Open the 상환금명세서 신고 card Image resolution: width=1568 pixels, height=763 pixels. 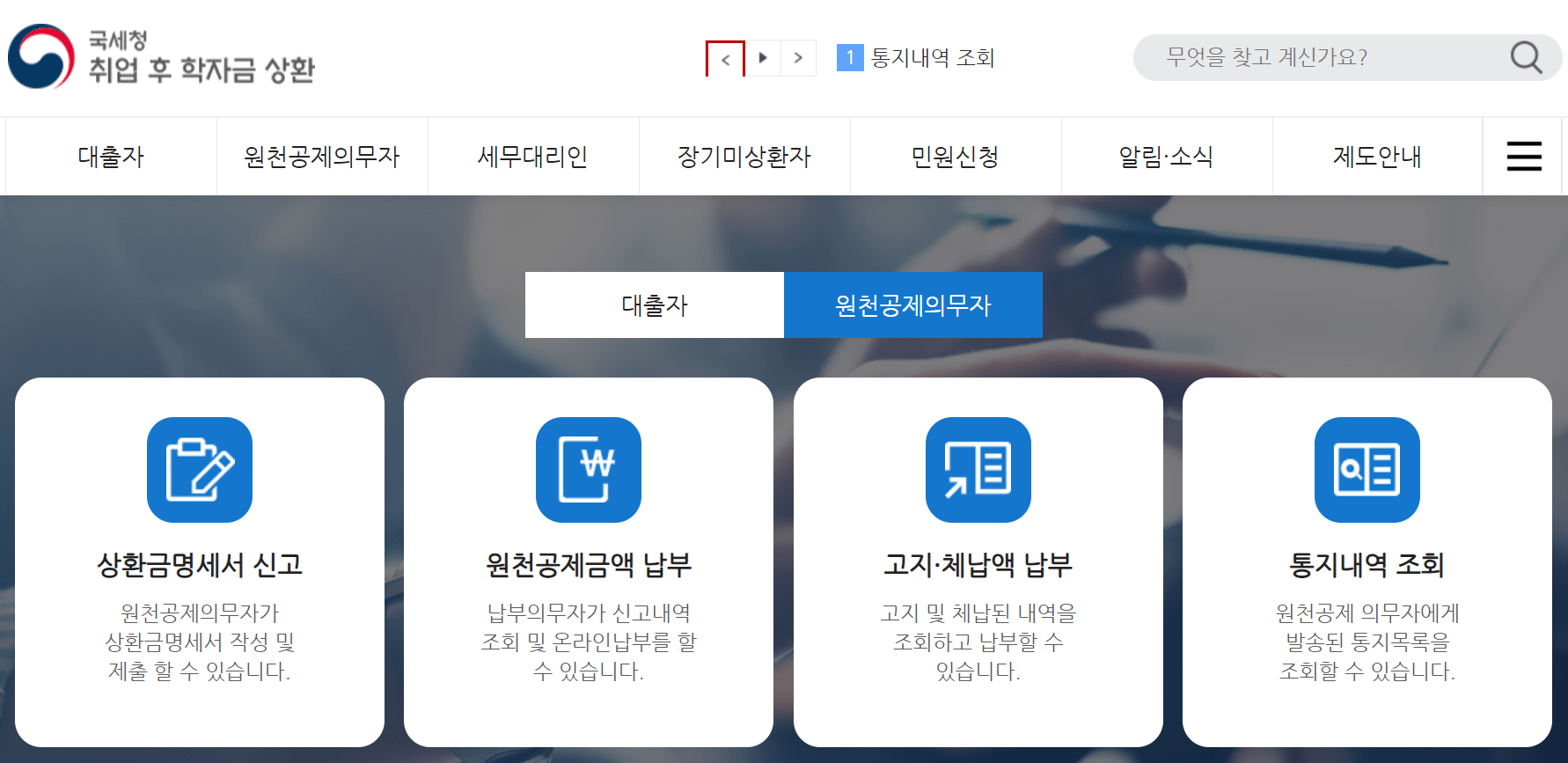click(x=200, y=562)
